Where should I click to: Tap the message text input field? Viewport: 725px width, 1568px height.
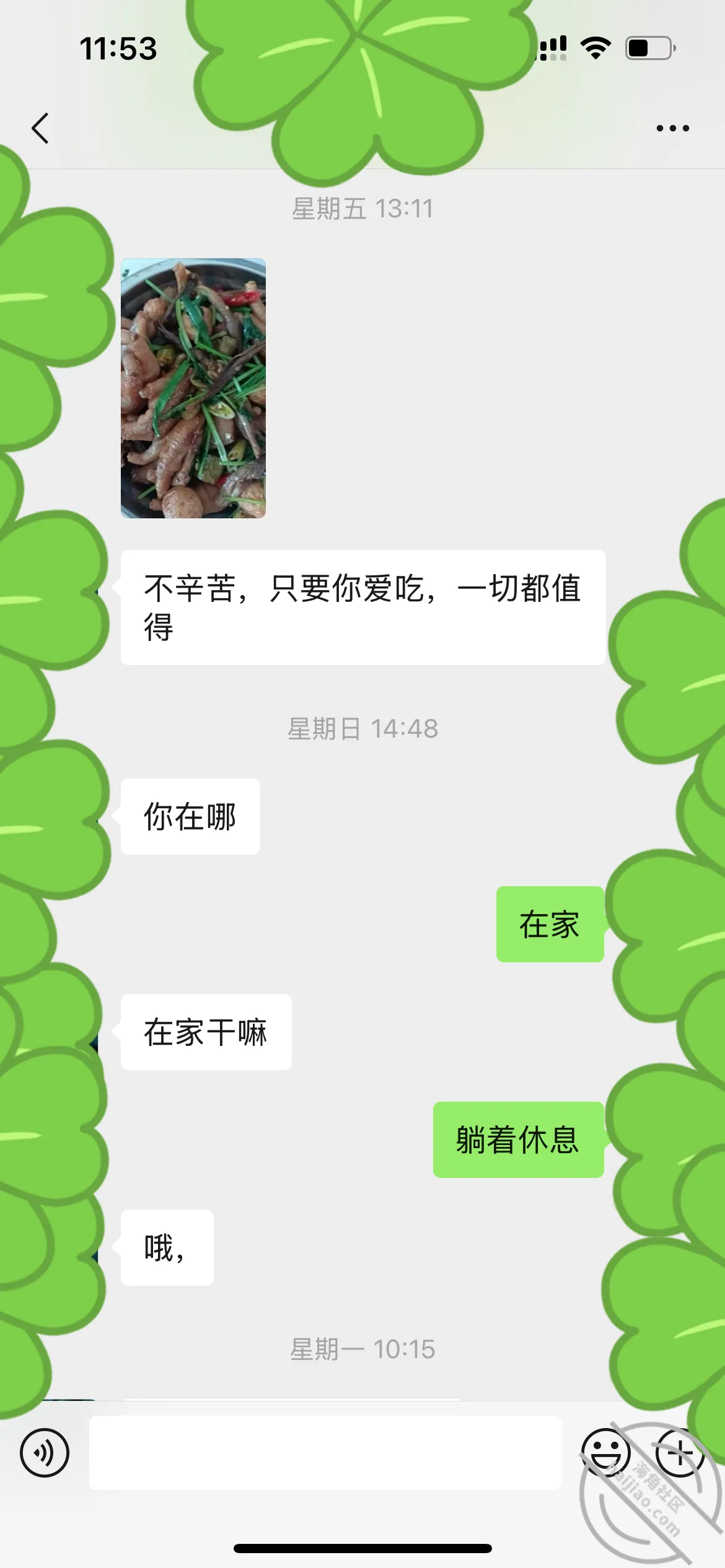point(325,1453)
